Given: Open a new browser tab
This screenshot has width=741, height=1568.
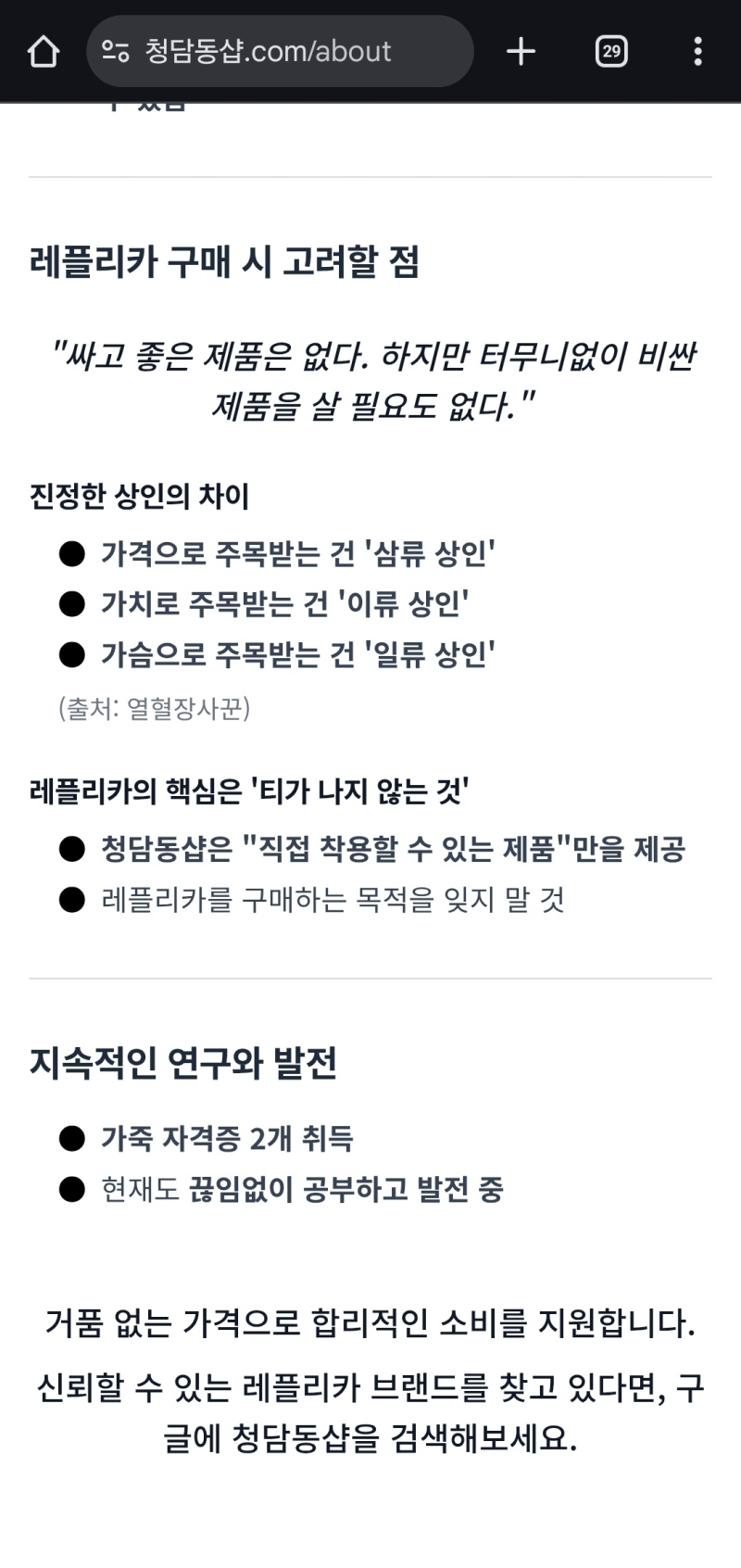Looking at the screenshot, I should (521, 51).
